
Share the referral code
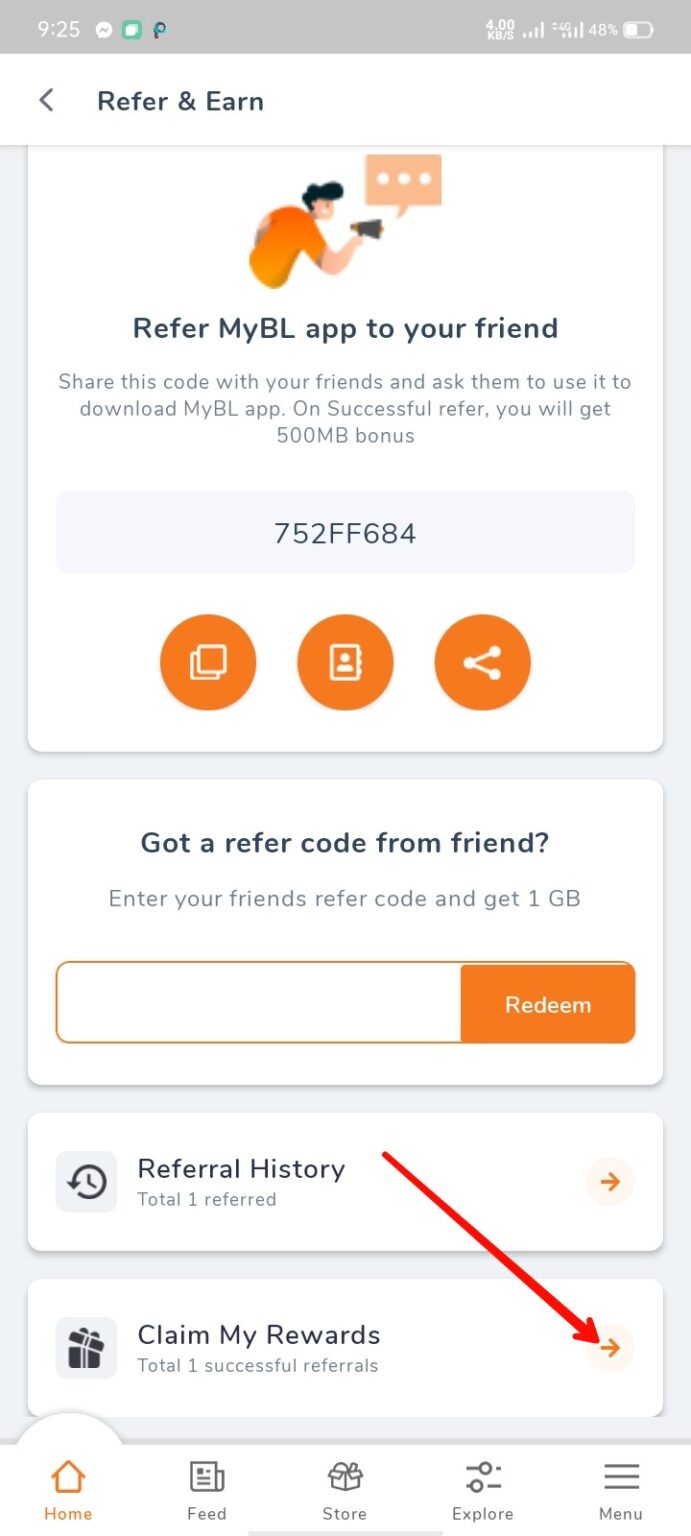point(482,663)
